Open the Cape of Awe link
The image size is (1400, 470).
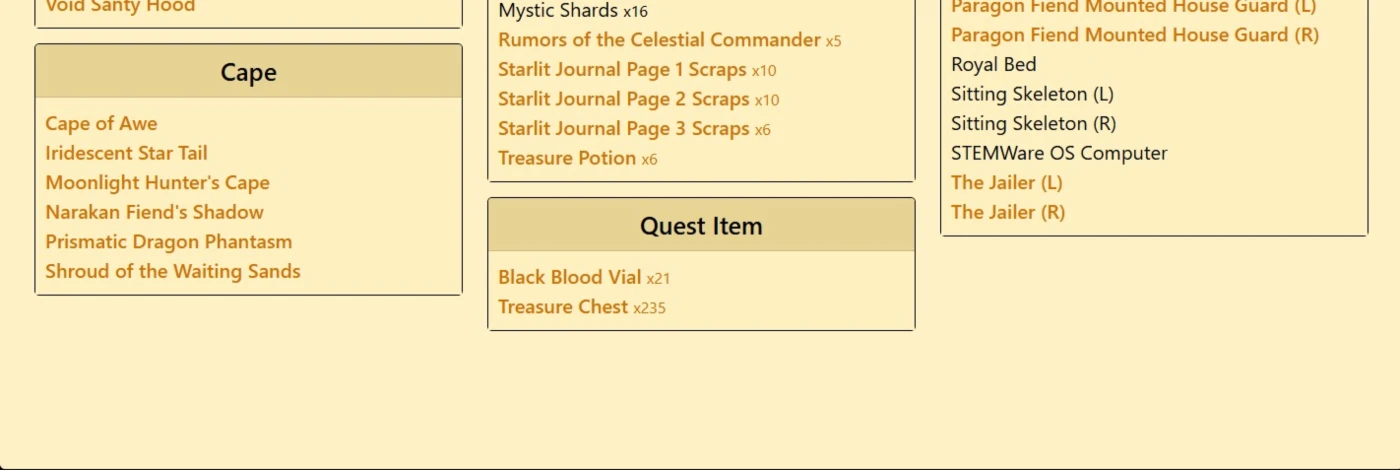(101, 124)
